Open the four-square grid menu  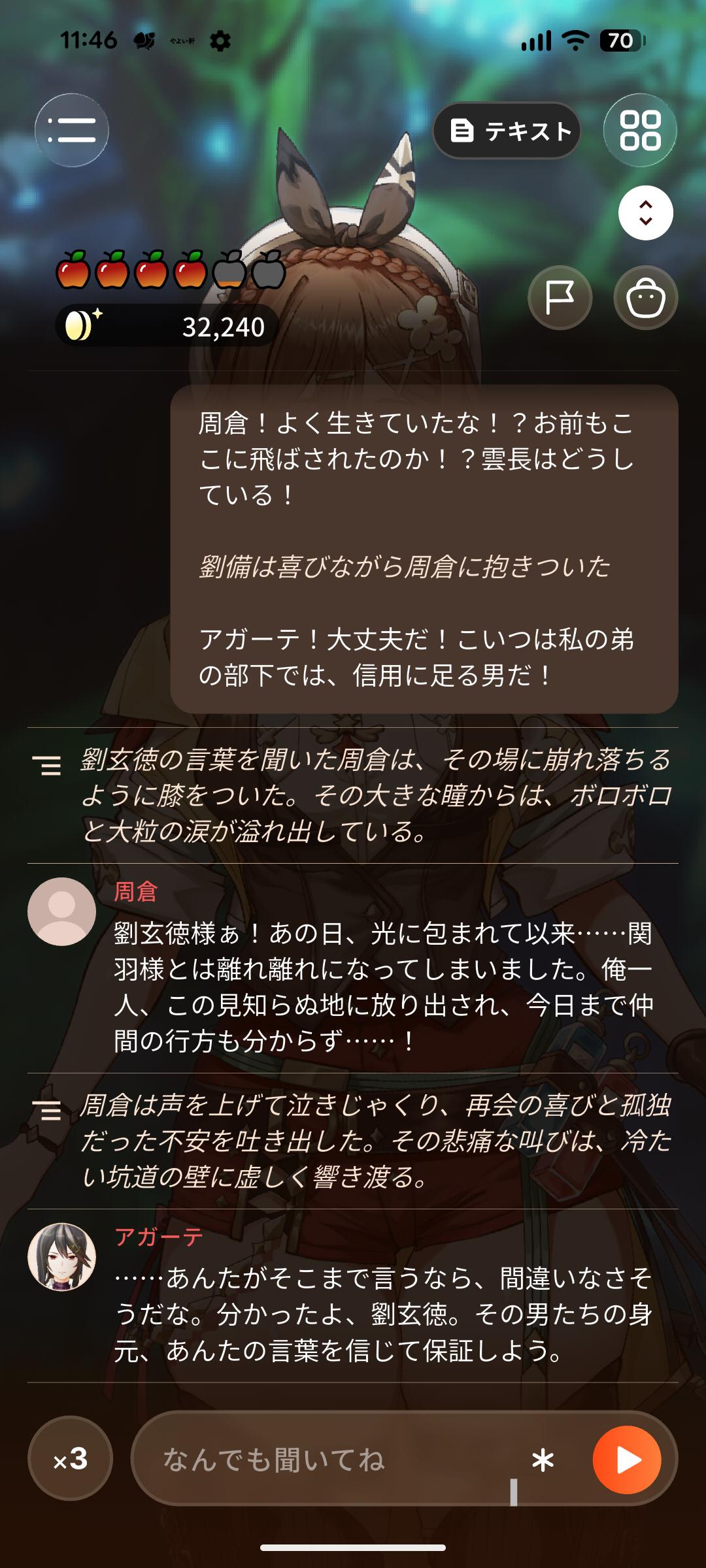pos(640,130)
